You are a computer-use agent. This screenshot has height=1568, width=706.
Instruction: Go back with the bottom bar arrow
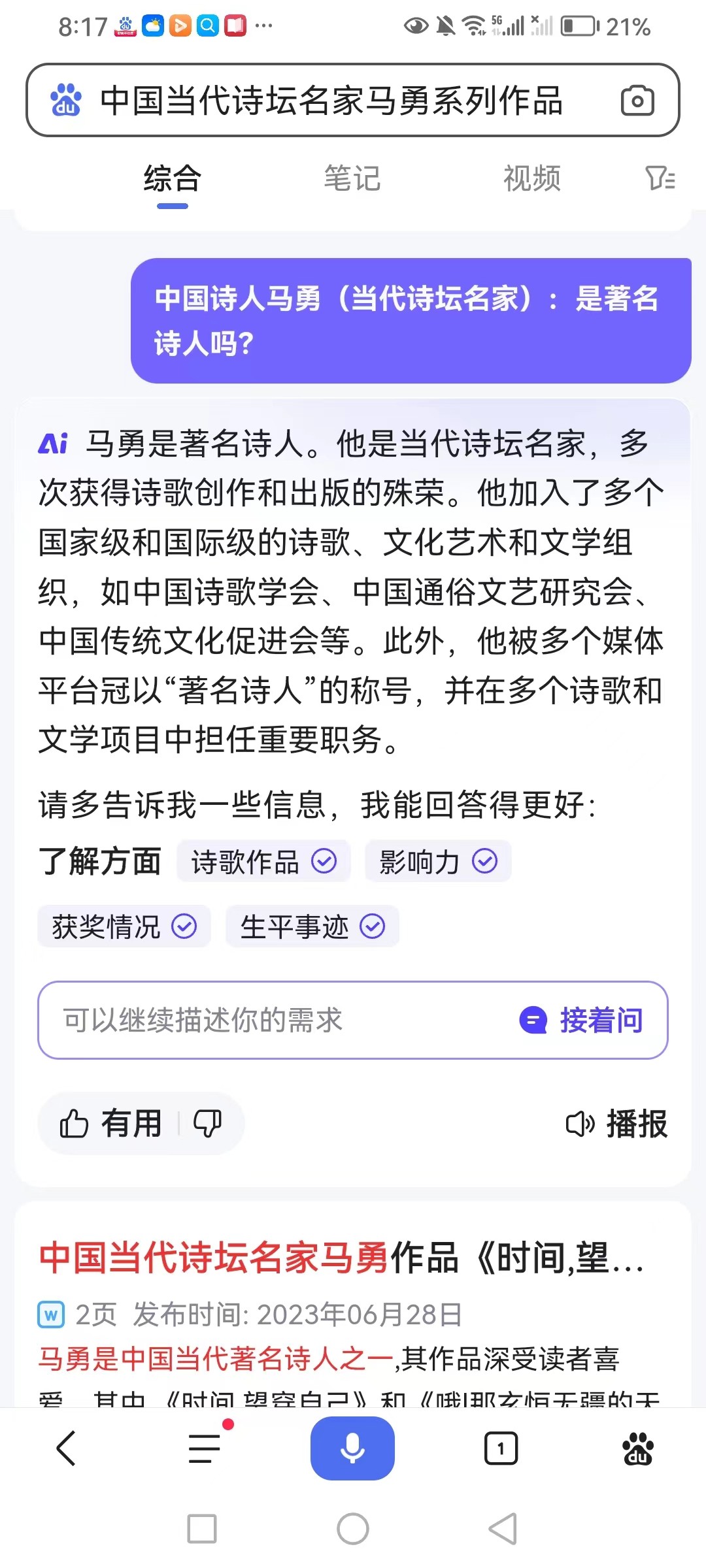tap(67, 1448)
